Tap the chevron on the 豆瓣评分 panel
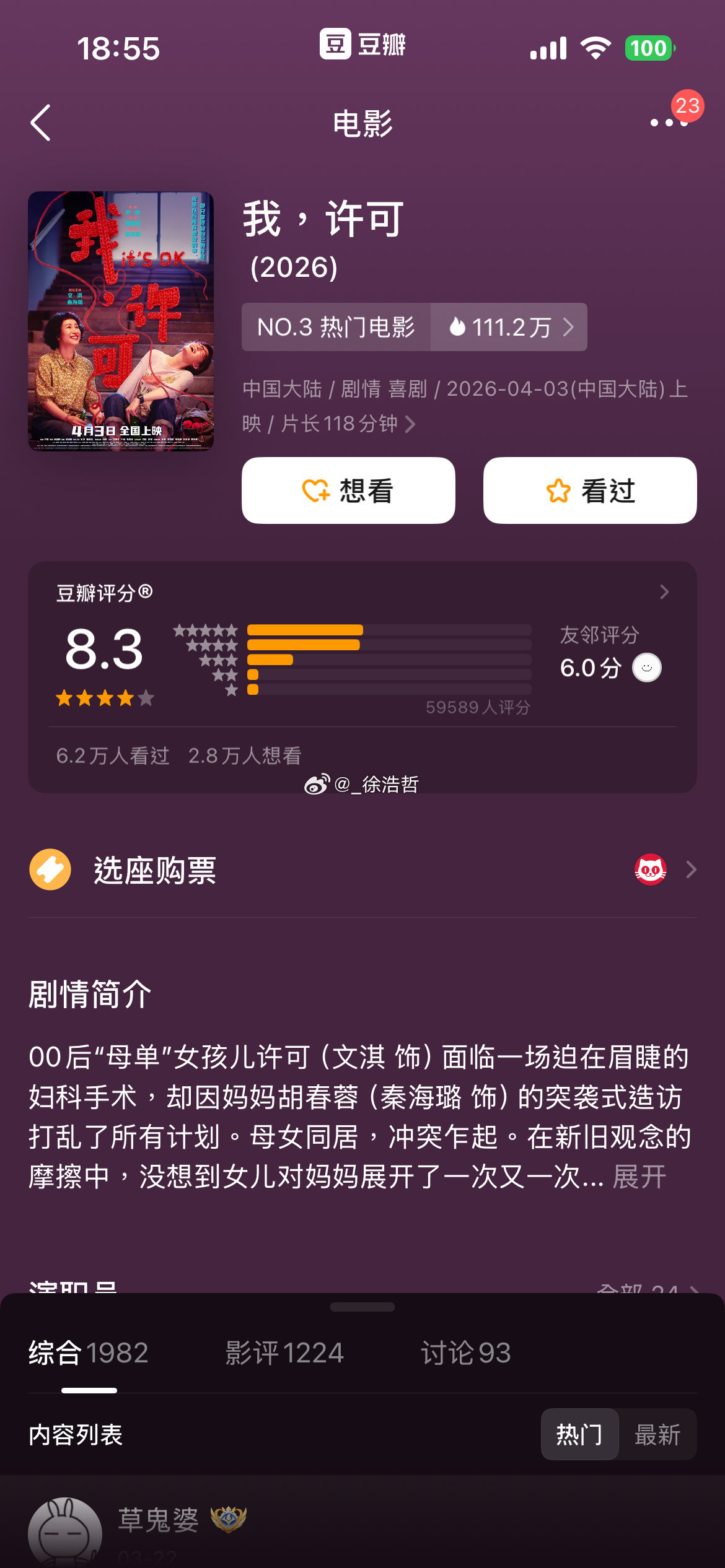 664,592
